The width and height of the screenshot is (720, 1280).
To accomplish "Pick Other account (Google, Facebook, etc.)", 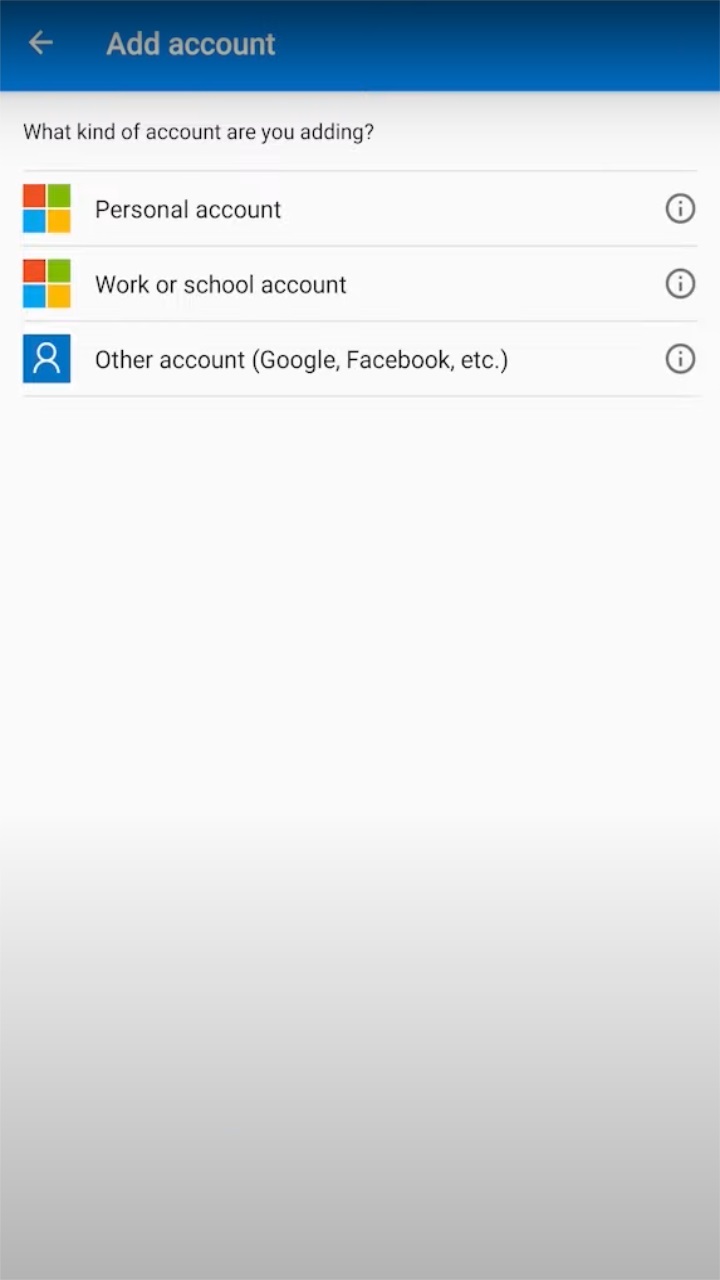I will 301,358.
